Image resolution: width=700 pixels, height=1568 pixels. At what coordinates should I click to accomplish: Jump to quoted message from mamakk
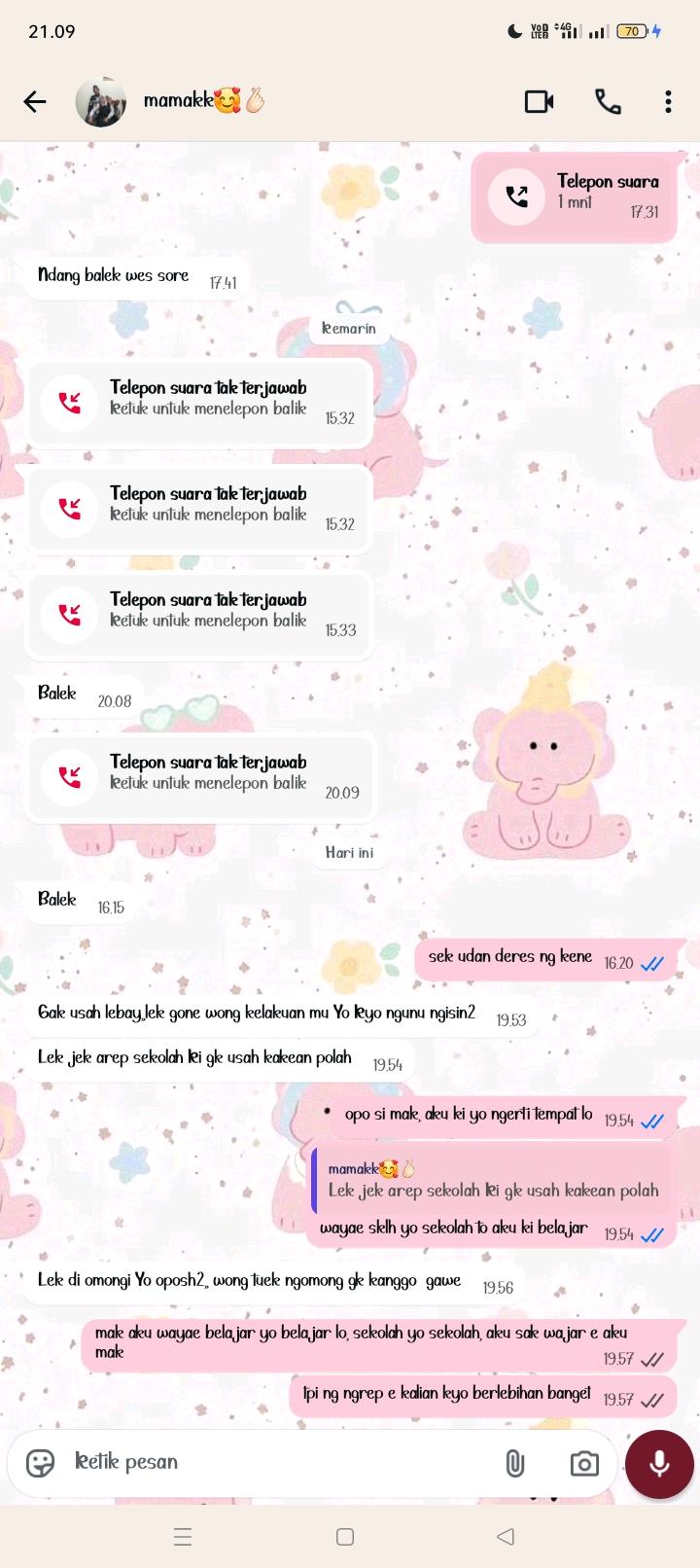coord(492,1180)
